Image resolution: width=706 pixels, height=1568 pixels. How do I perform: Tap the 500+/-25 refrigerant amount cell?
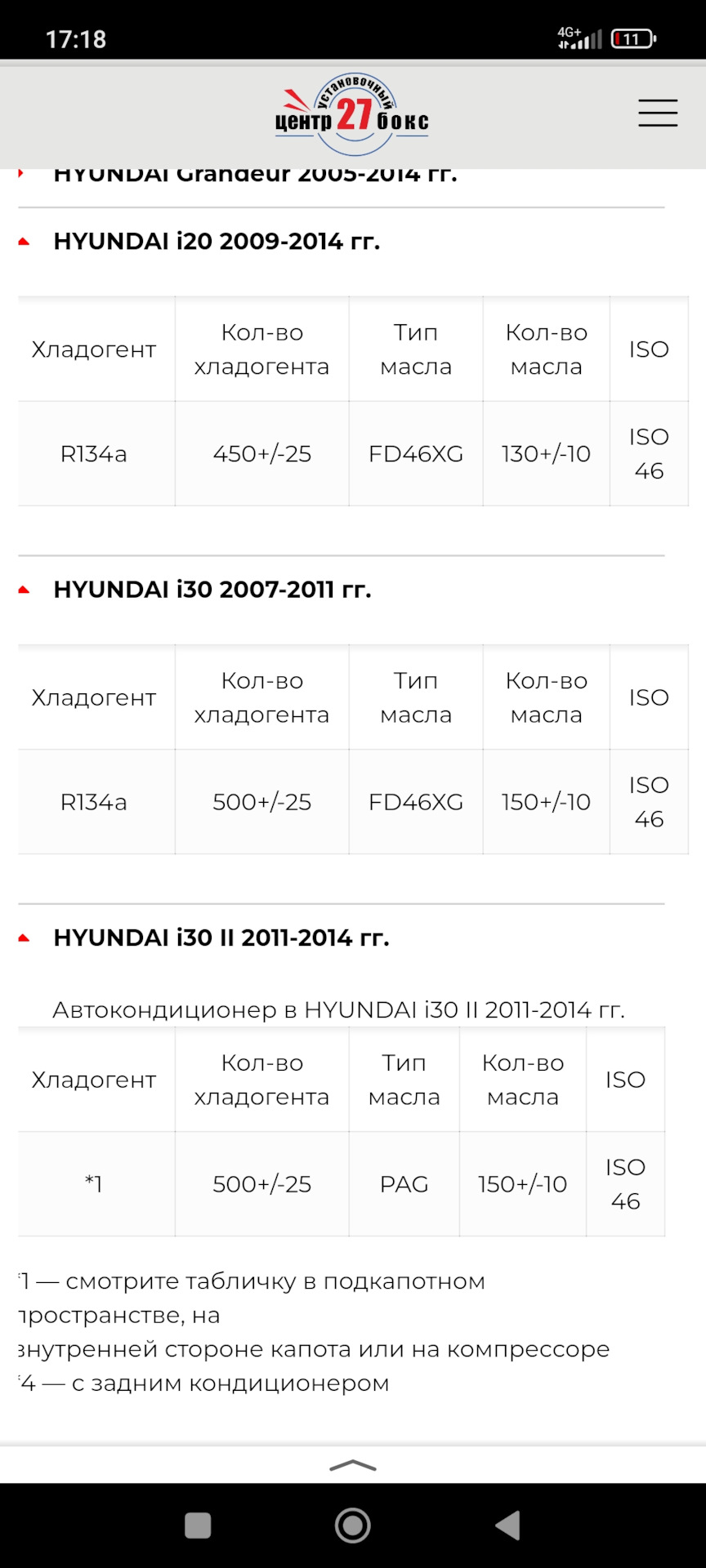261,801
